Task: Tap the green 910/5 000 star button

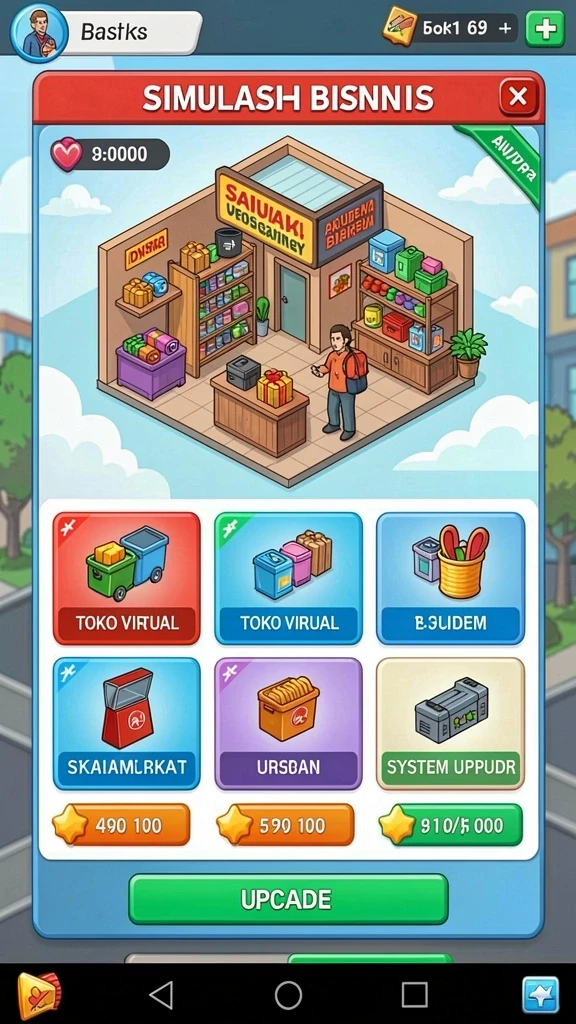Action: point(451,825)
